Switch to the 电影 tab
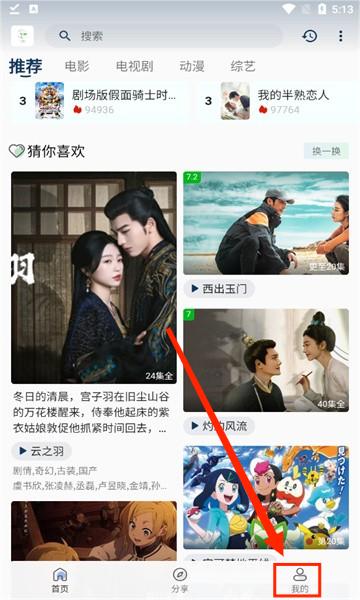Screen dimensions: 360x600 (x=77, y=66)
